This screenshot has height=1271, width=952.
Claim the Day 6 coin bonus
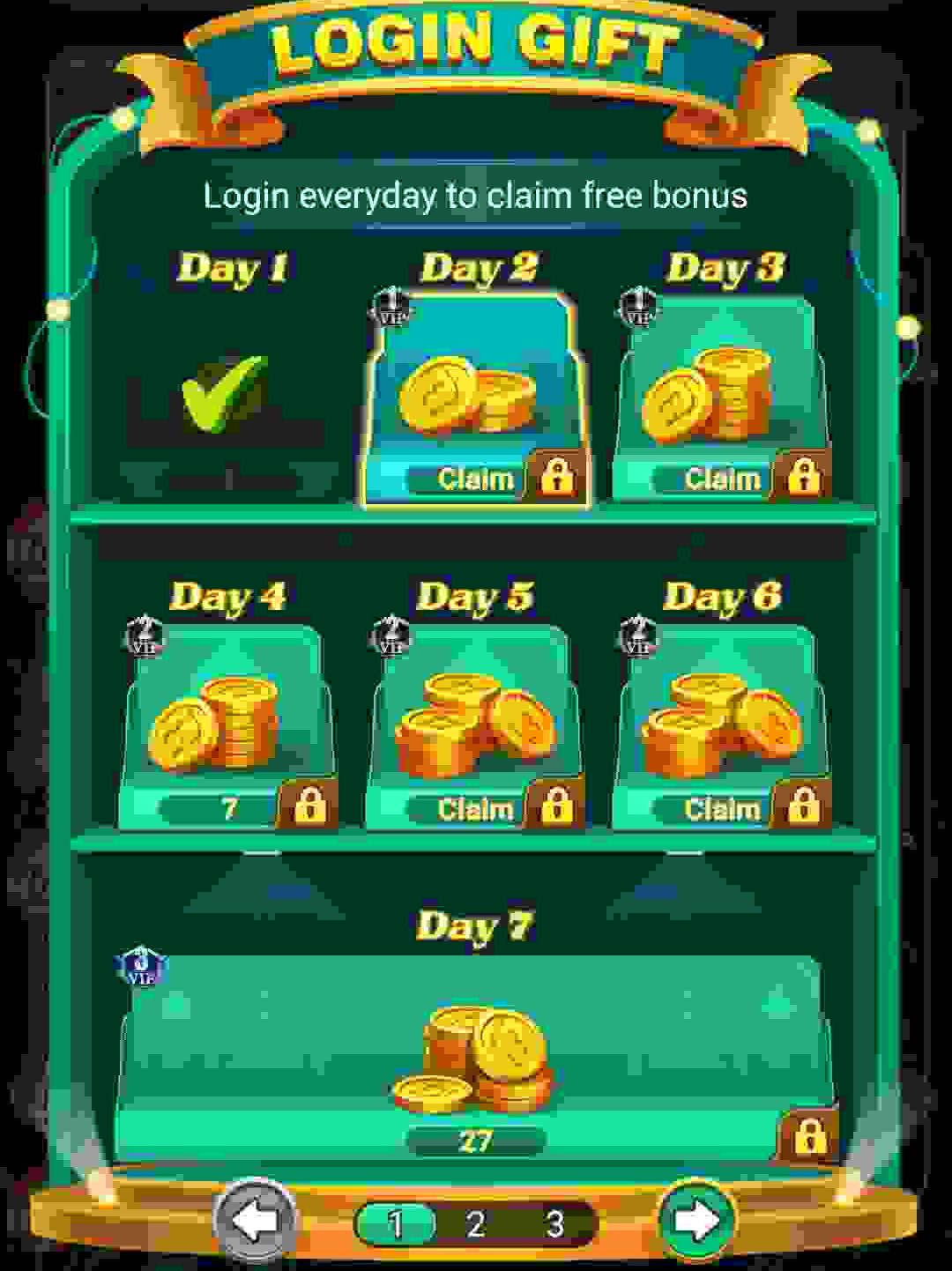(x=721, y=808)
